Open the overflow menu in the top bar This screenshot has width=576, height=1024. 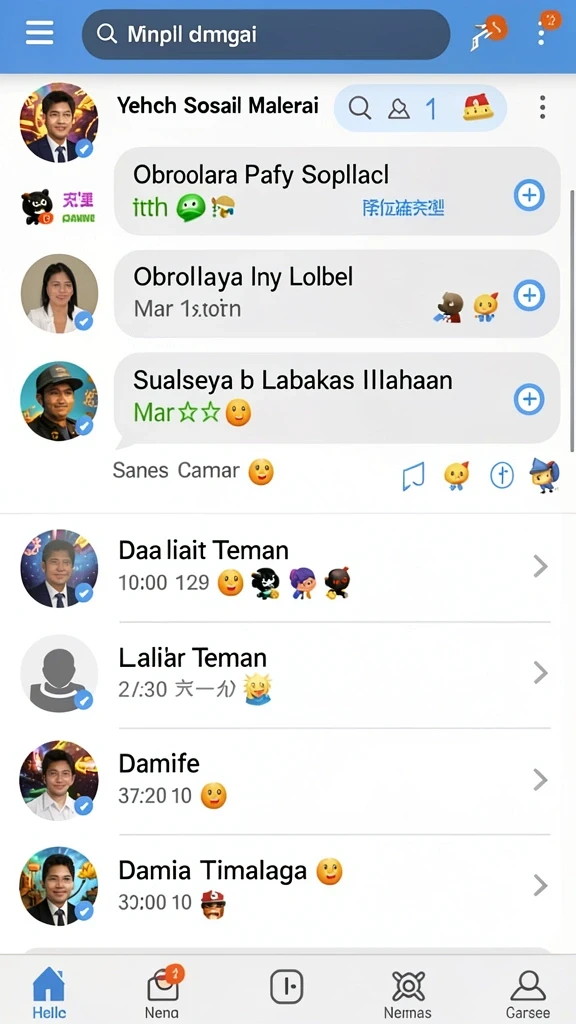(x=541, y=33)
